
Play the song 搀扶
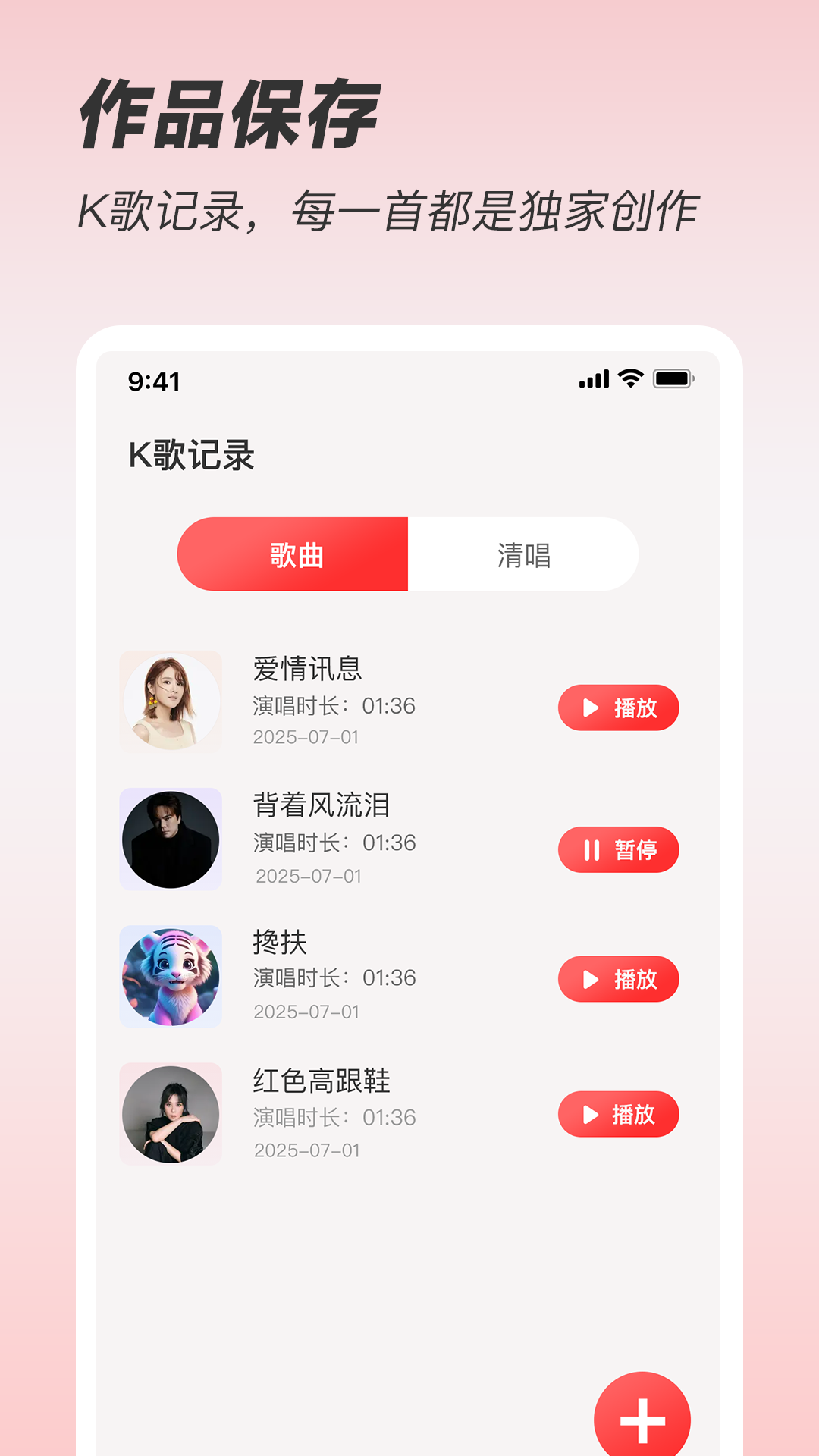click(617, 979)
